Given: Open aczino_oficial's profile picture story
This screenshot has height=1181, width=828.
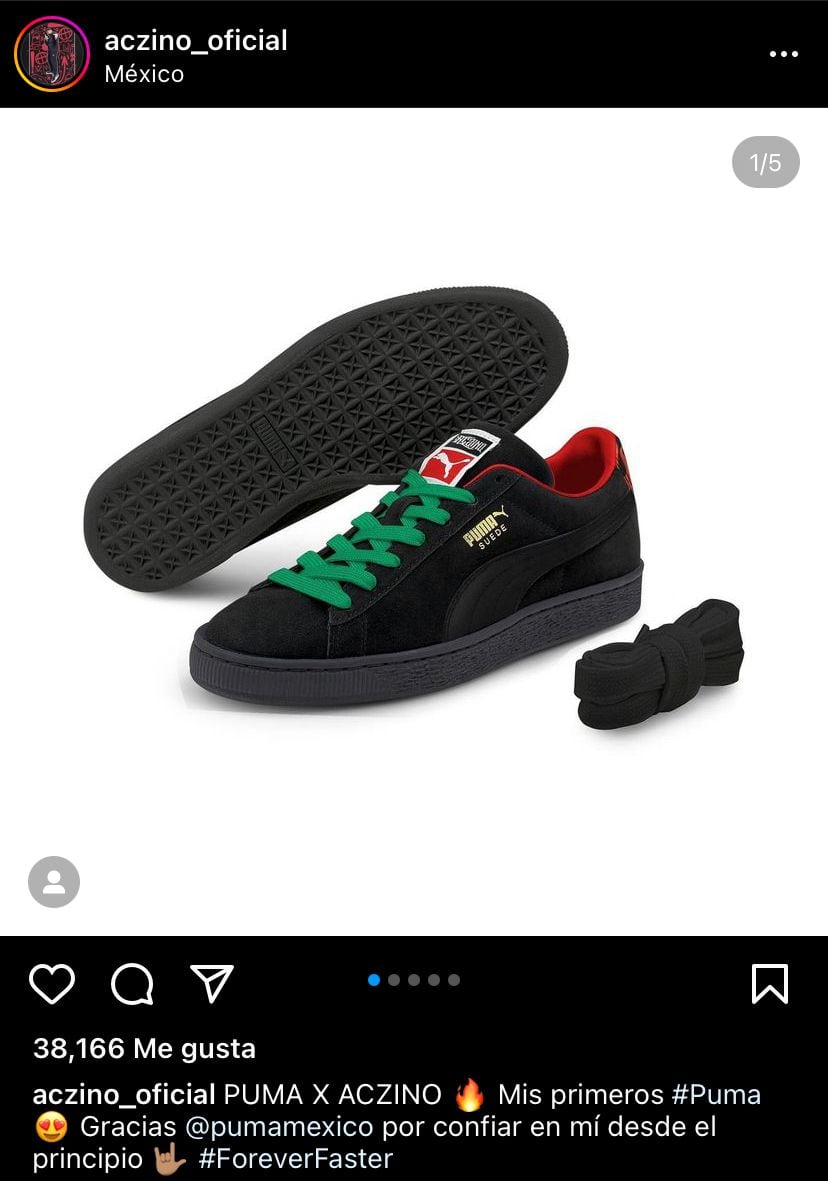Looking at the screenshot, I should 52,54.
